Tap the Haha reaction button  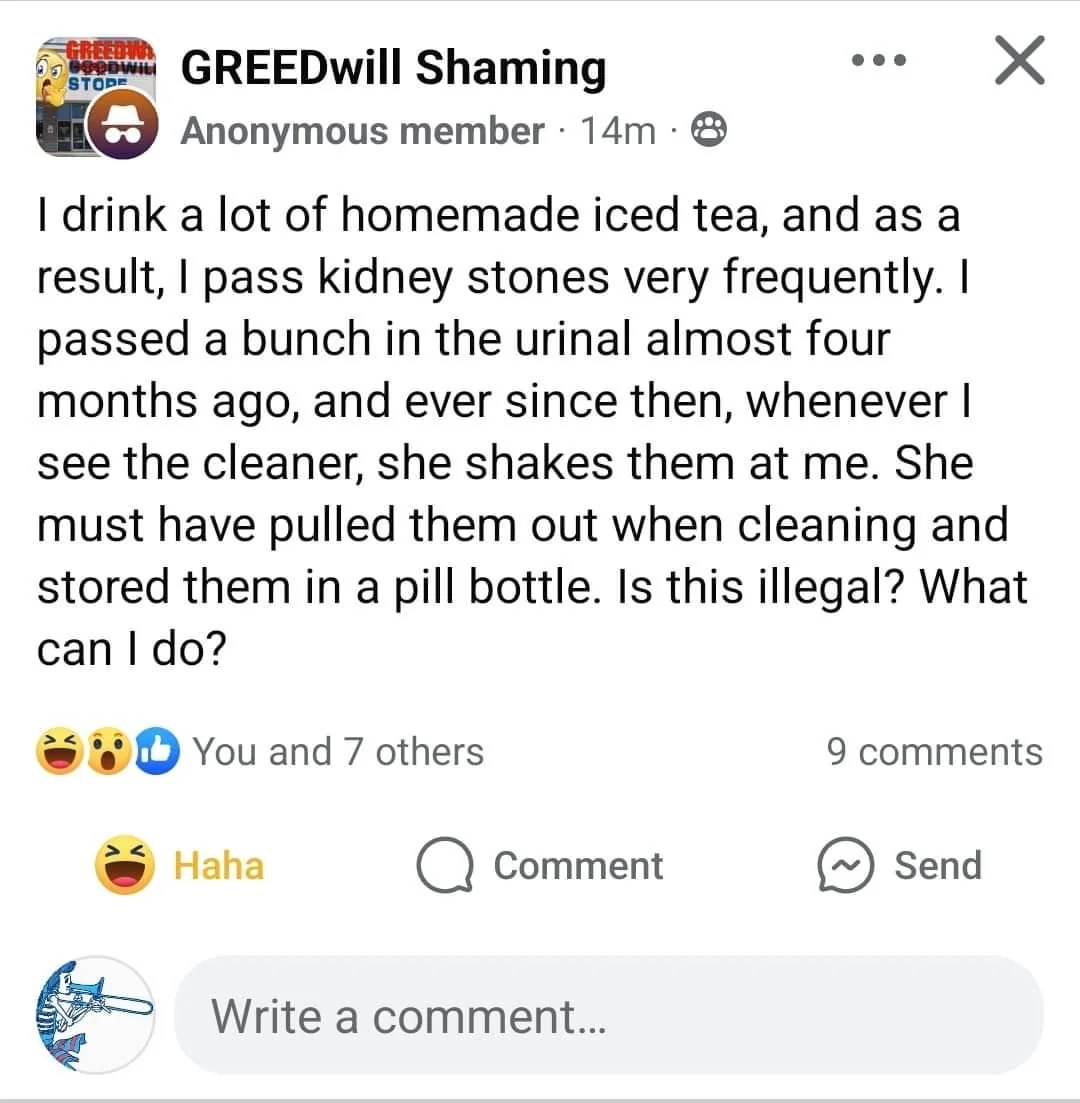181,865
